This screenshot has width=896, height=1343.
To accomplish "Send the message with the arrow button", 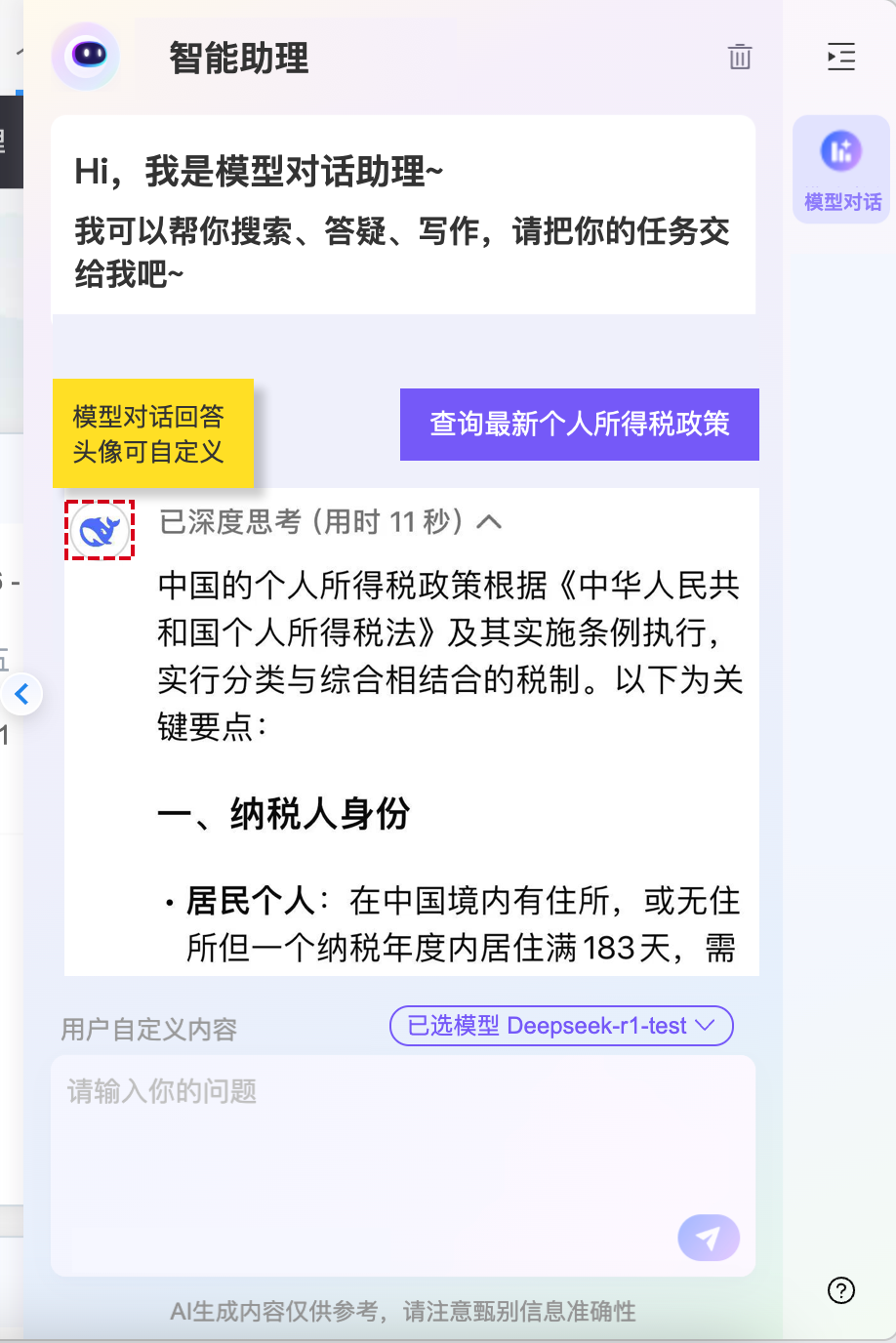I will [x=708, y=1238].
